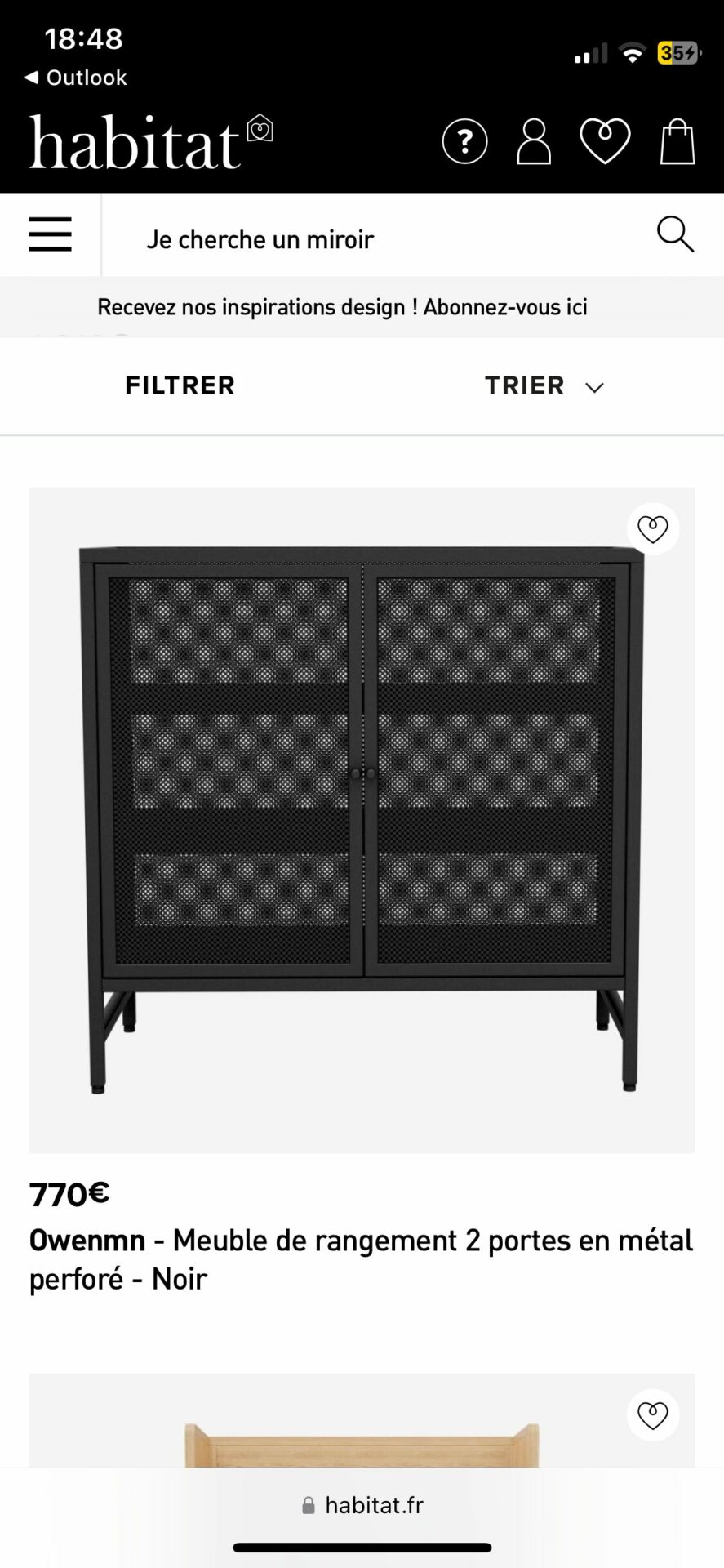Add Owenmn cabinet to favorites
The width and height of the screenshot is (724, 1568).
[652, 529]
